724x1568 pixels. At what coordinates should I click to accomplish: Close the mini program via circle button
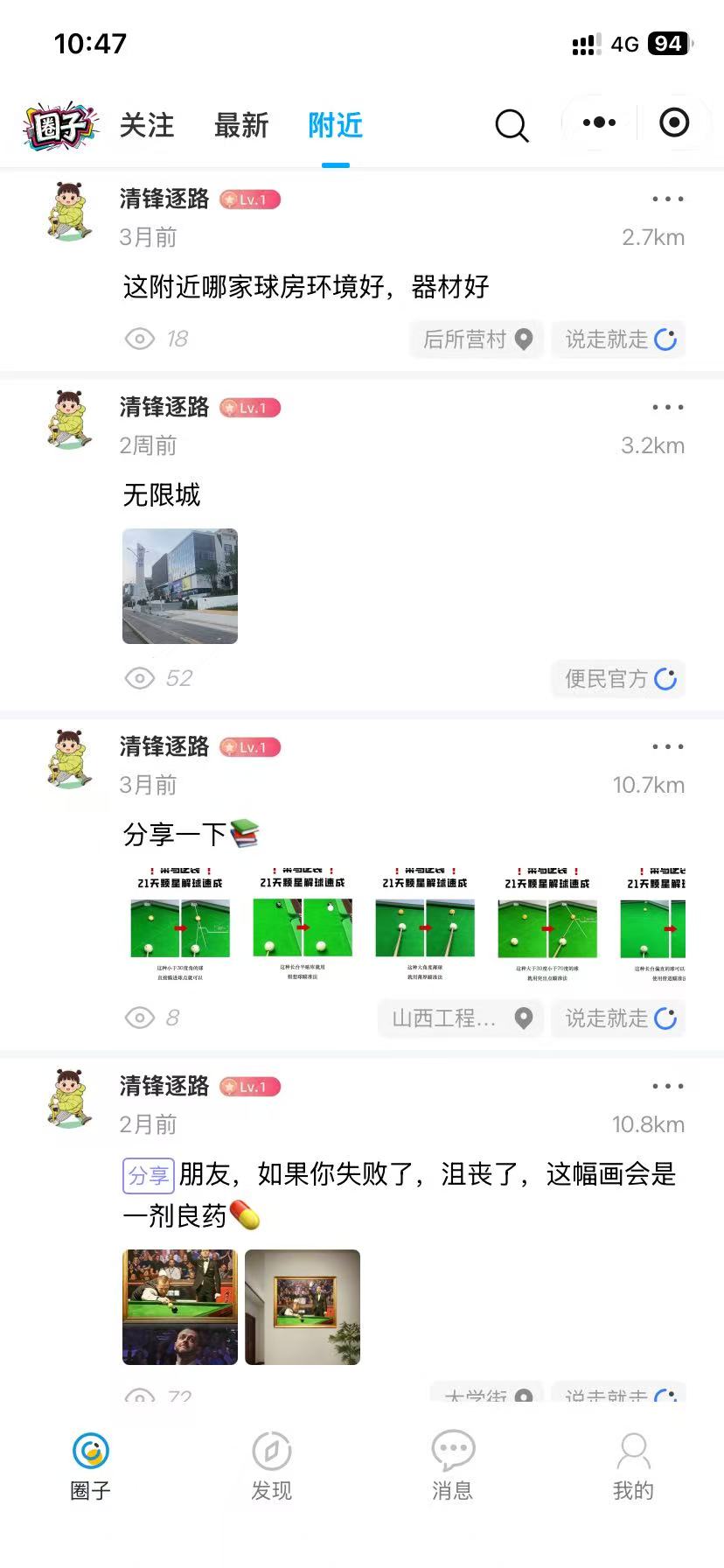pyautogui.click(x=674, y=122)
